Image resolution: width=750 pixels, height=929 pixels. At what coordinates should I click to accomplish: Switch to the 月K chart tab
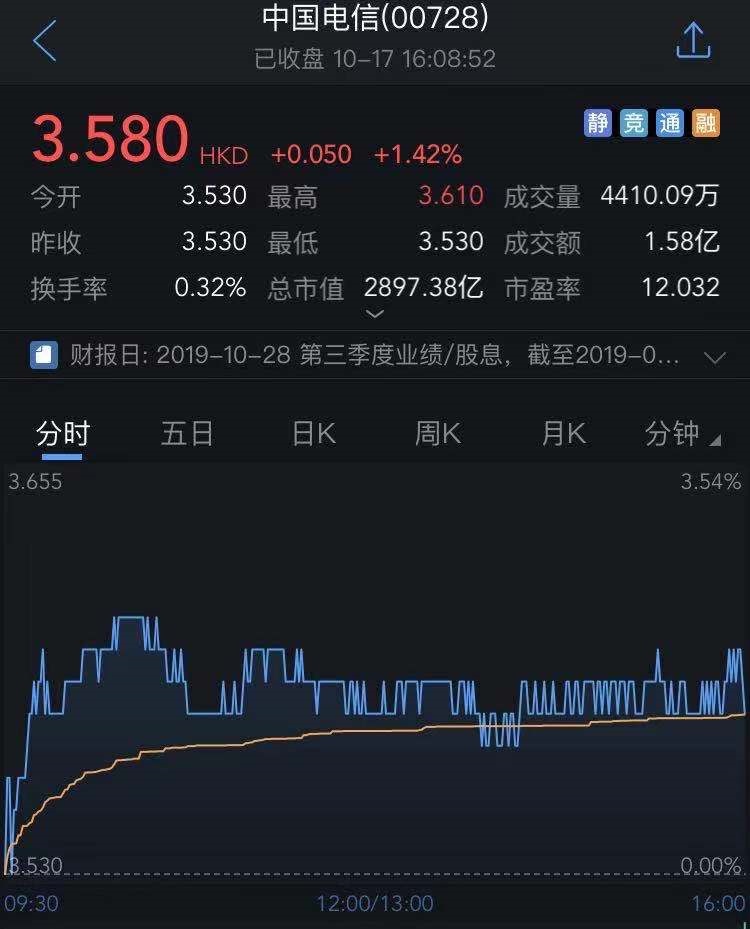point(563,434)
